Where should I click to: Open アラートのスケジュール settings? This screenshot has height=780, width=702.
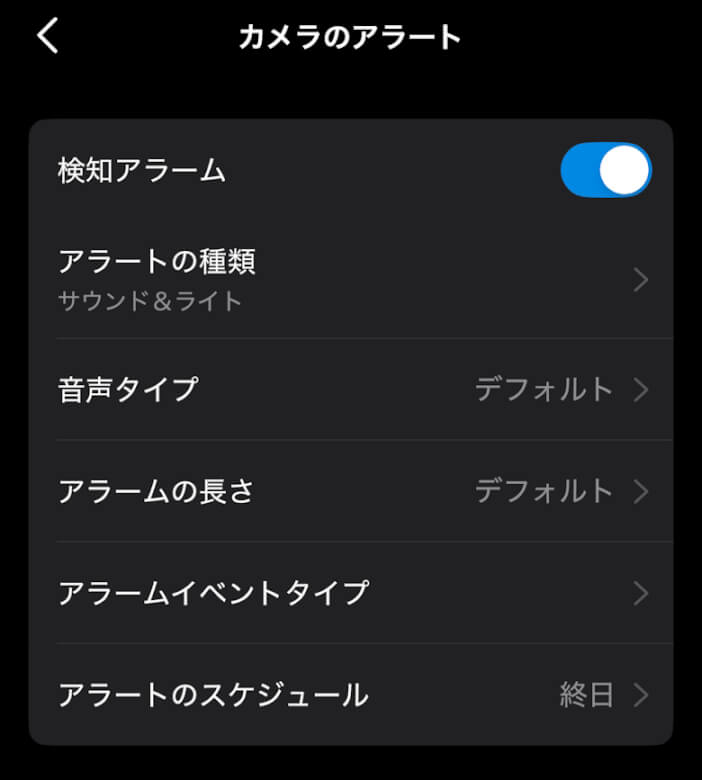[x=350, y=695]
